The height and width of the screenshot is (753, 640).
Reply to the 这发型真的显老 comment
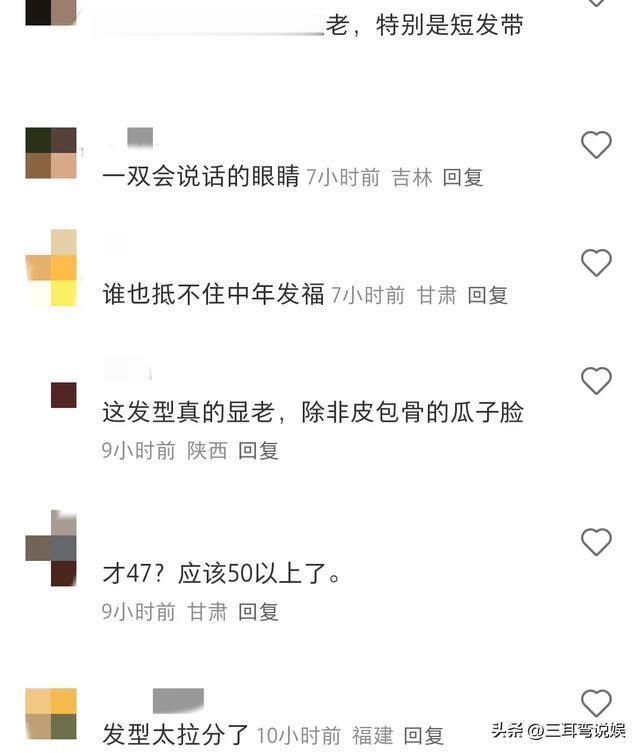coord(257,450)
